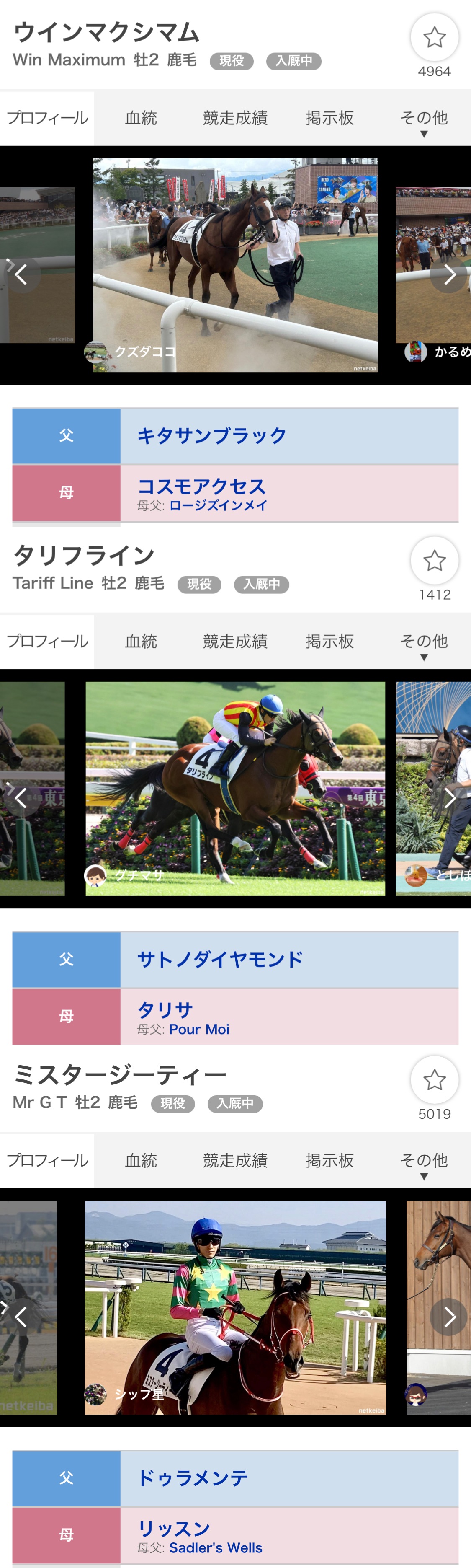Open dam コスモアクセス page
The height and width of the screenshot is (1568, 471).
201,486
